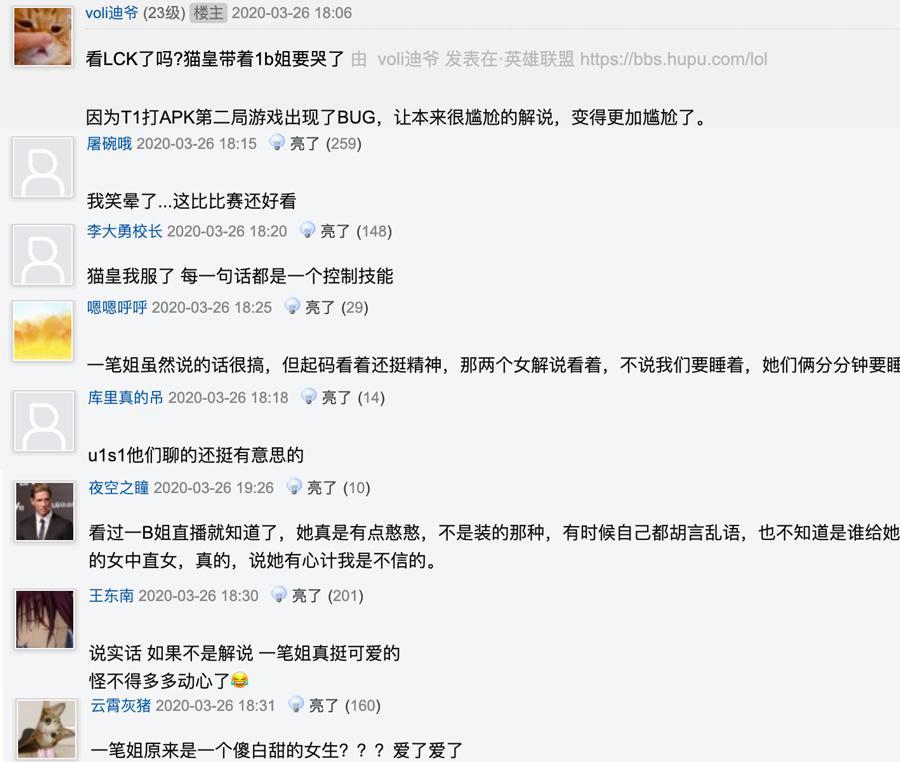Visit 库里真的吊's user page
The image size is (900, 762).
[125, 397]
